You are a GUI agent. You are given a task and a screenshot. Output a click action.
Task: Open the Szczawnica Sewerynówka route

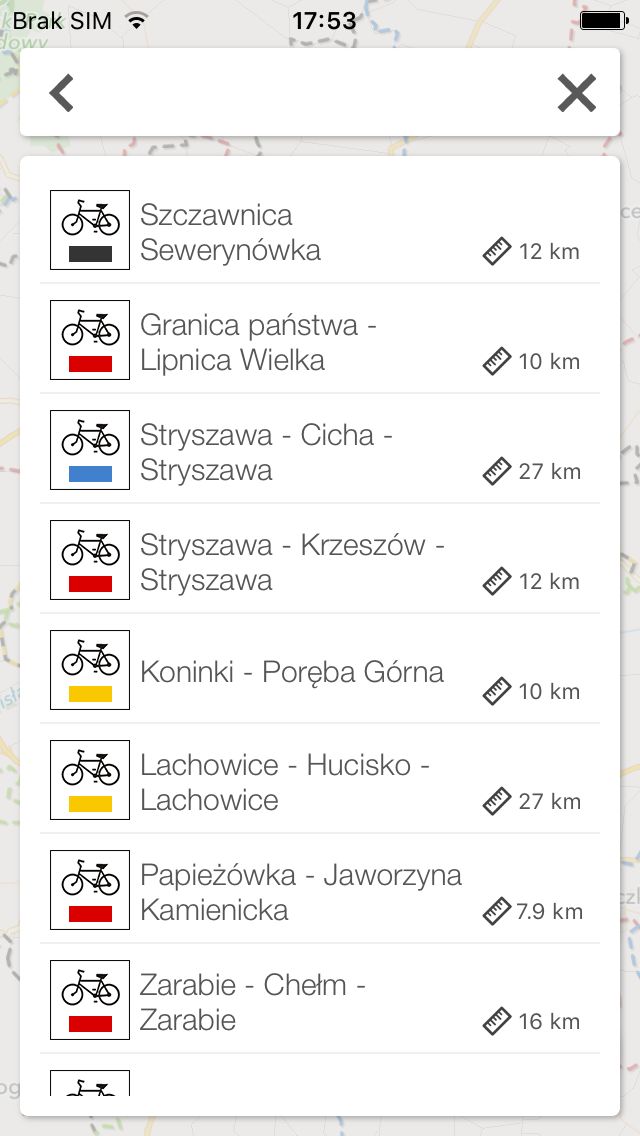coord(320,230)
